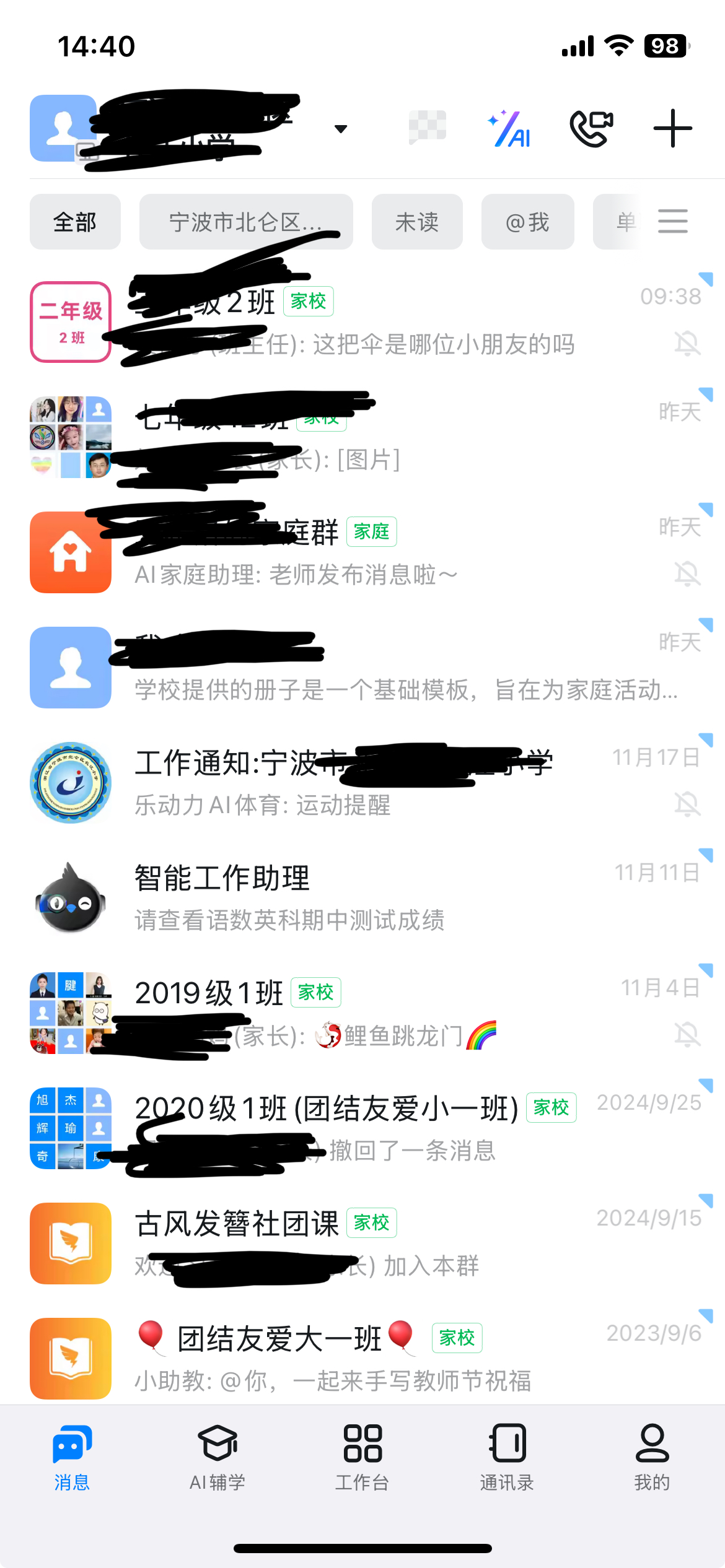
Task: Open the profile avatar
Action: coord(63,128)
